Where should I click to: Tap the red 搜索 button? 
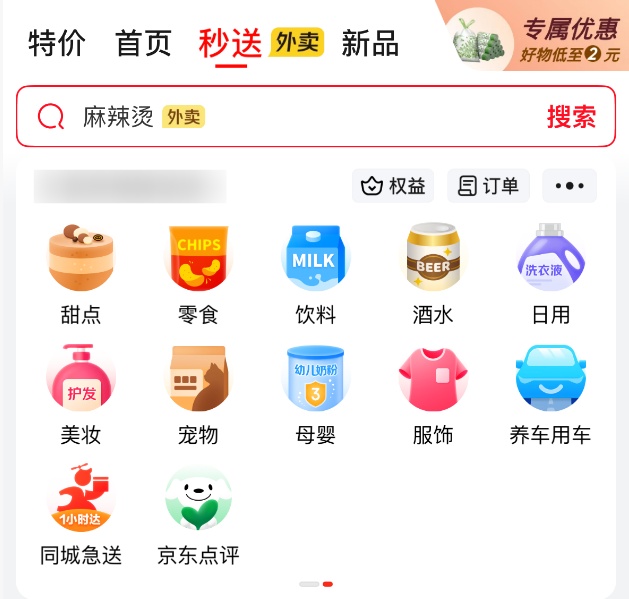click(x=571, y=117)
